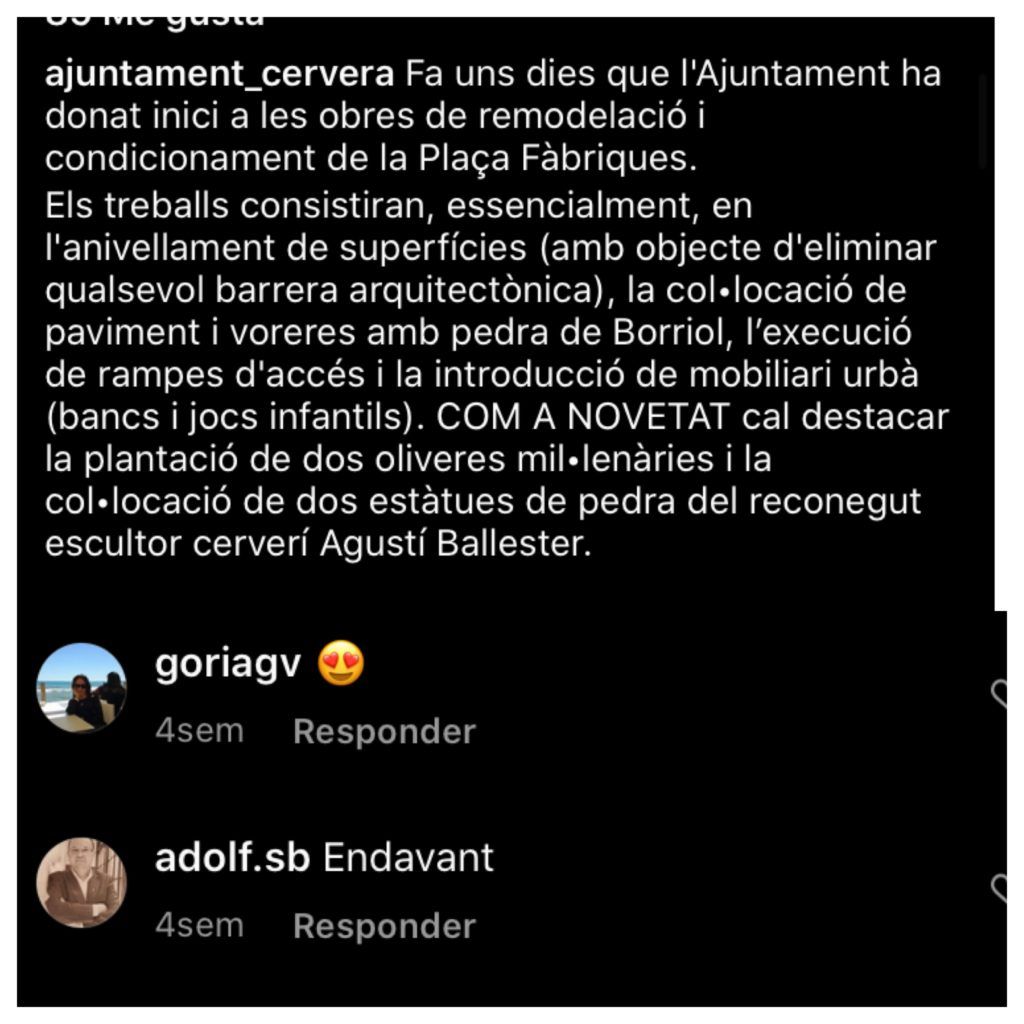Reply to adolf.sb's Endavant comment

(384, 926)
